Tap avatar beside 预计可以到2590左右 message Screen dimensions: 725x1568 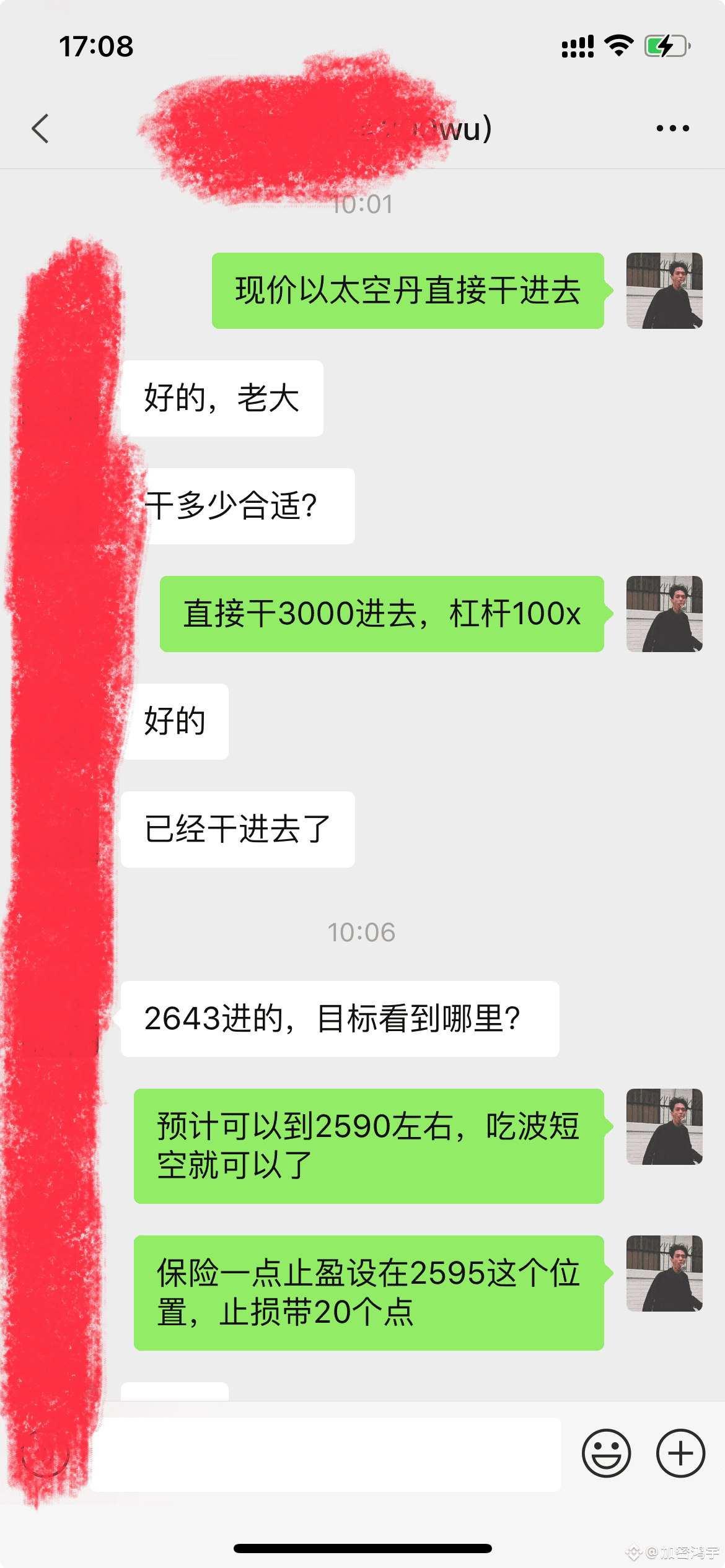tap(664, 1126)
